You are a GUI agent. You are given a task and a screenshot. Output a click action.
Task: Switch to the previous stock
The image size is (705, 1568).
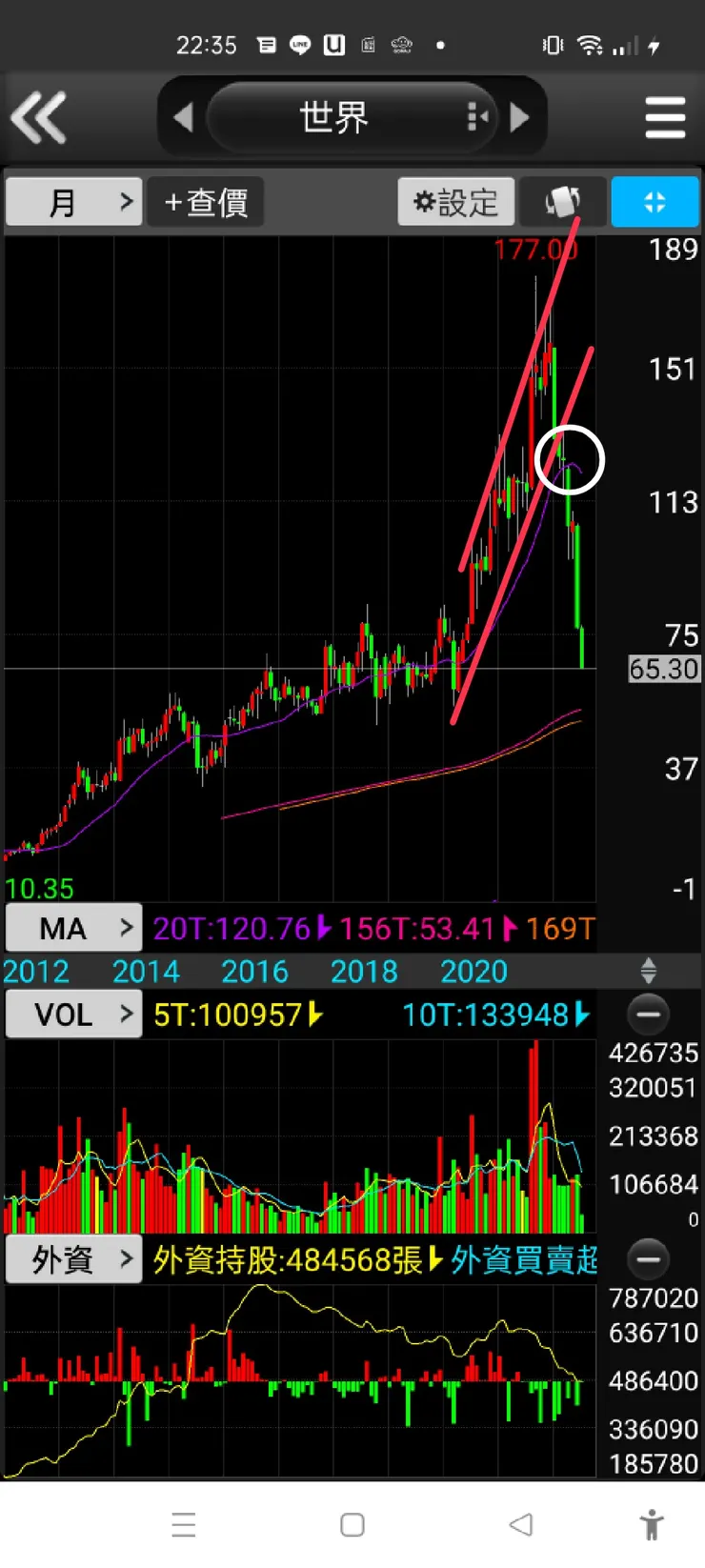[183, 117]
